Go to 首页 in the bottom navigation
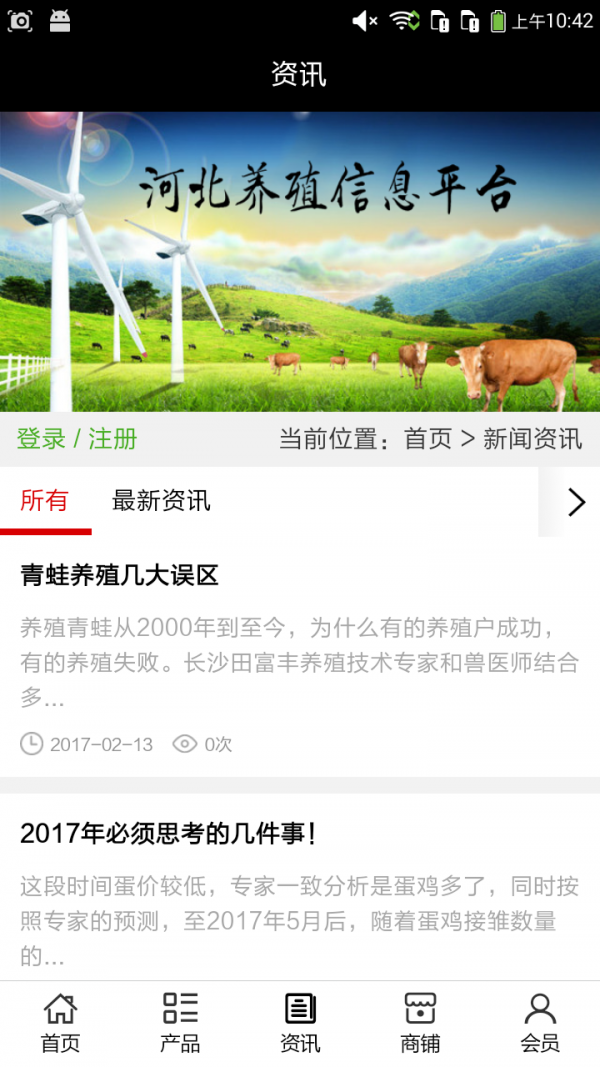The height and width of the screenshot is (1067, 600). [x=60, y=1023]
